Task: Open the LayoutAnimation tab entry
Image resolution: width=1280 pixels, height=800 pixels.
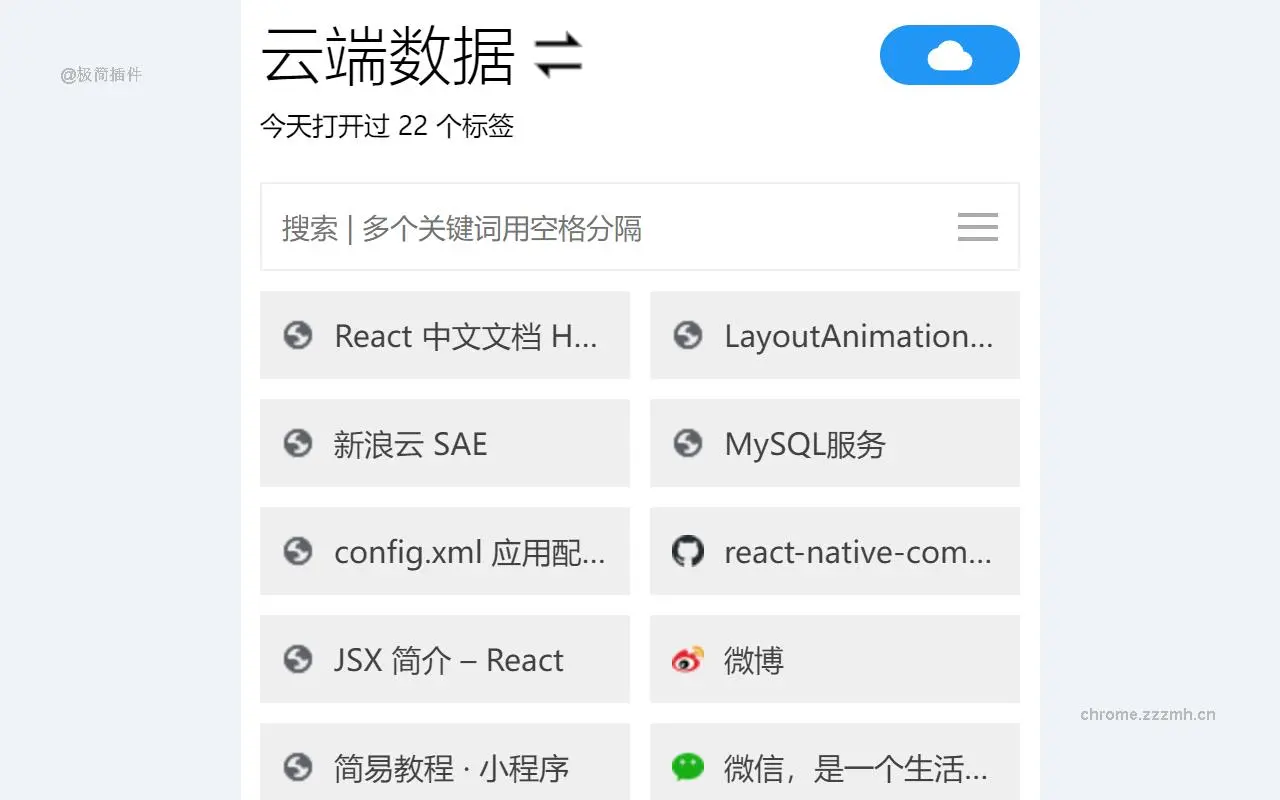Action: pos(835,336)
